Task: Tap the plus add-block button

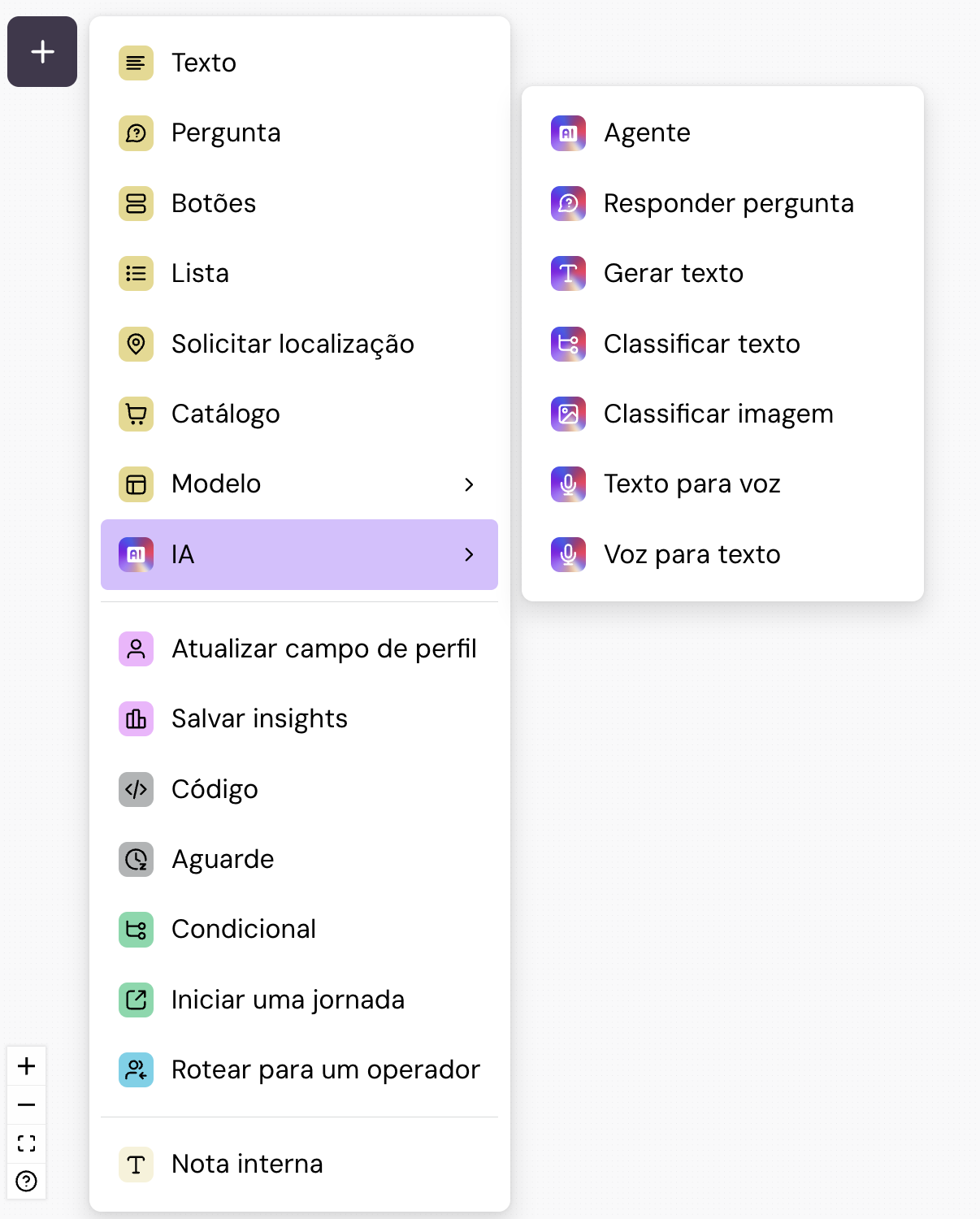Action: coord(42,51)
